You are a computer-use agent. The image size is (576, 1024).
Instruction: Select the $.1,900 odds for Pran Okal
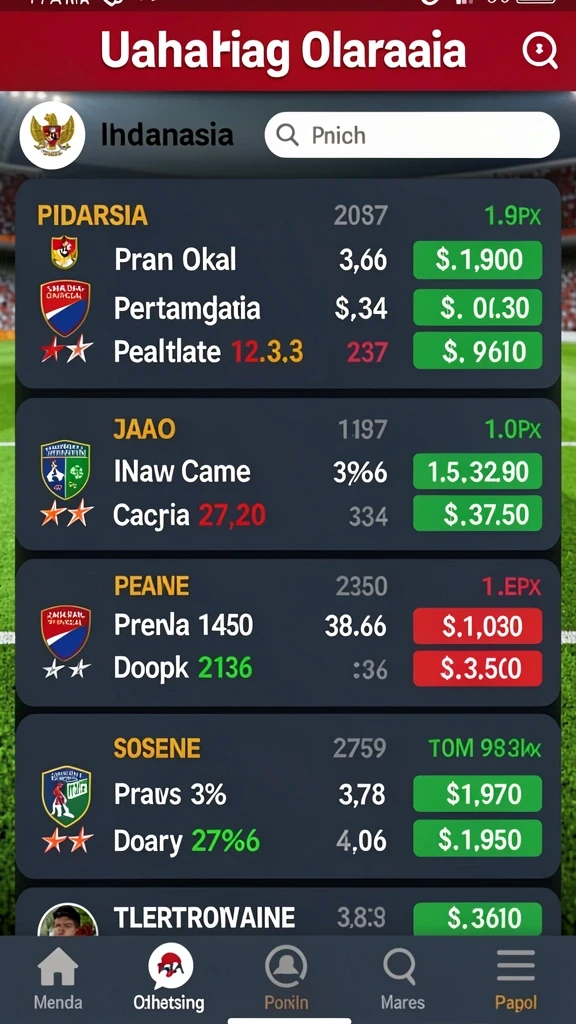click(477, 260)
